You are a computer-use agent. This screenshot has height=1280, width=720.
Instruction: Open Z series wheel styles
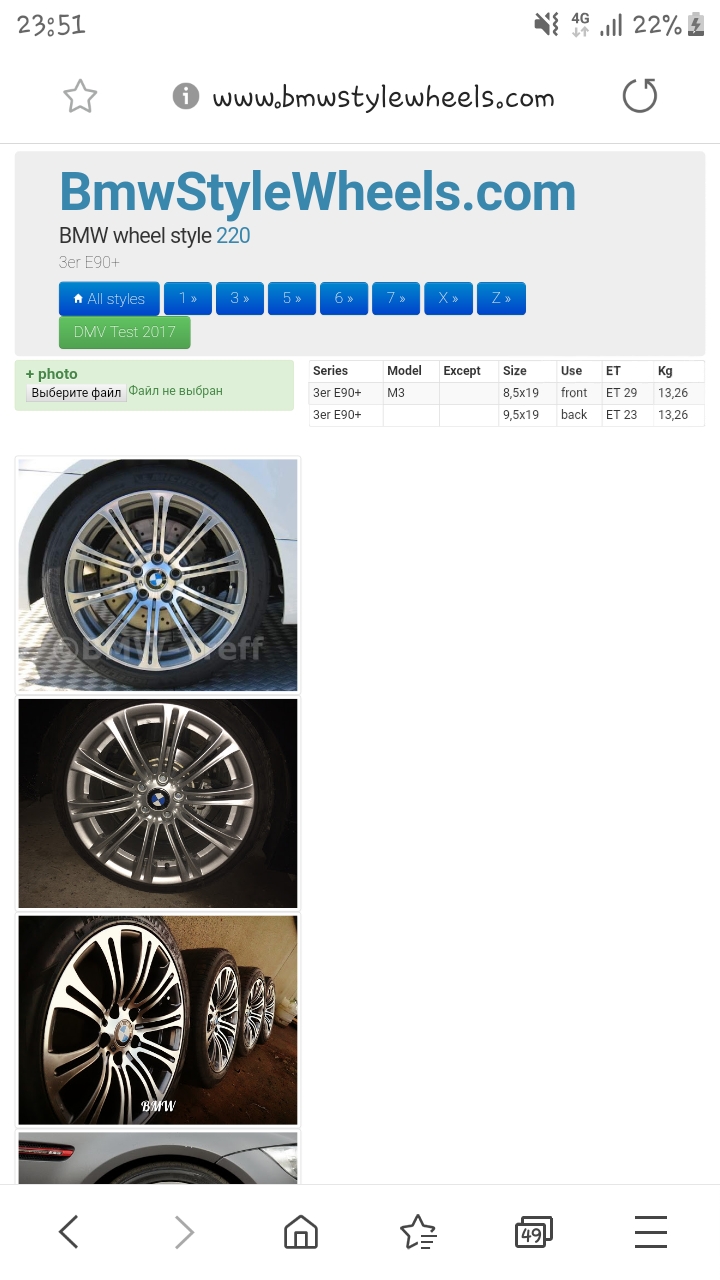point(502,298)
